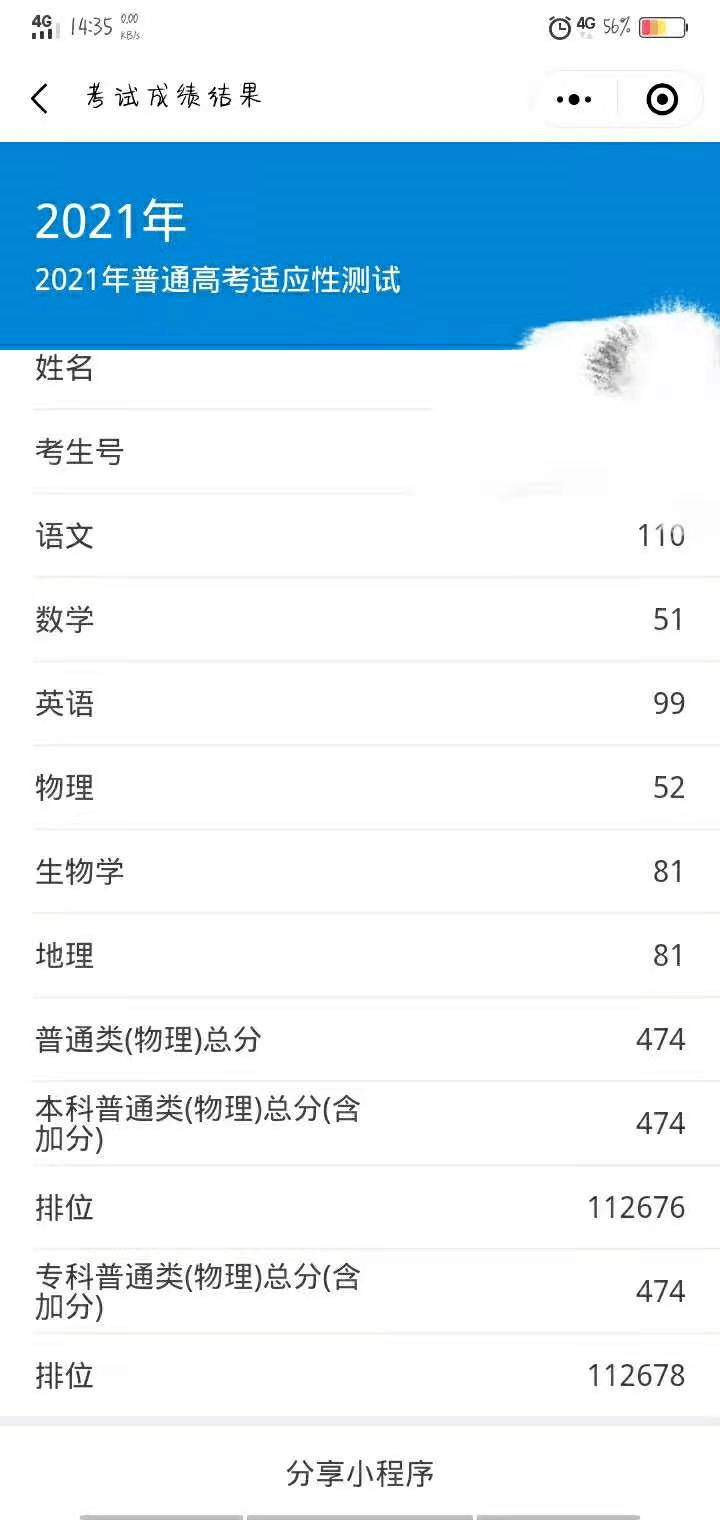Open the mini program more options menu

click(x=574, y=99)
